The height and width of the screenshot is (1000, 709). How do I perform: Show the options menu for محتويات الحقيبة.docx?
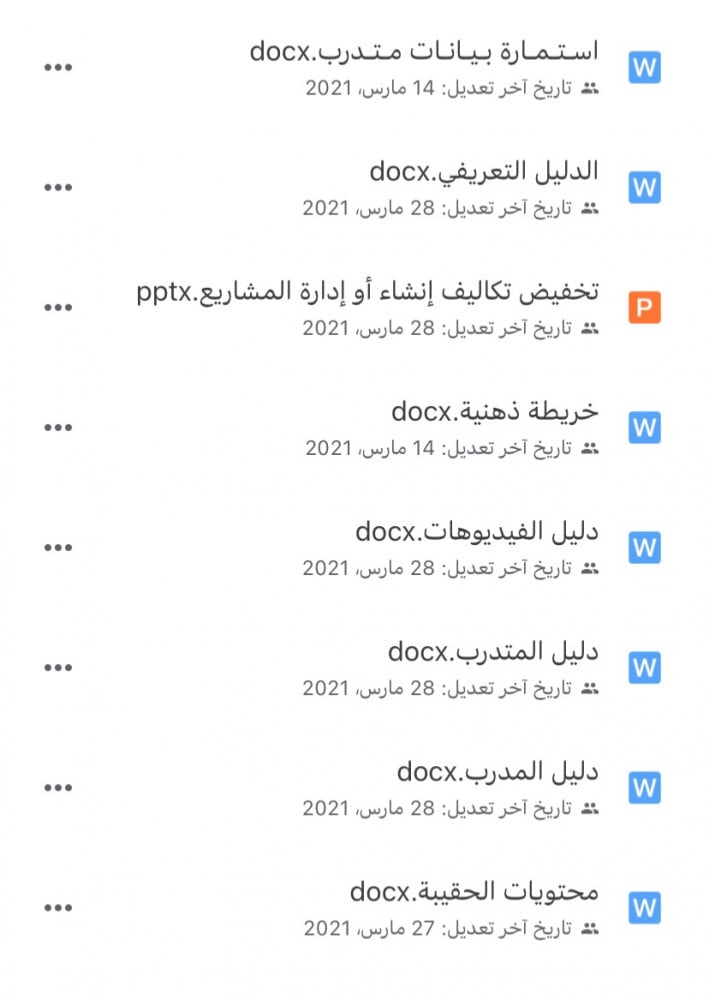coord(58,907)
